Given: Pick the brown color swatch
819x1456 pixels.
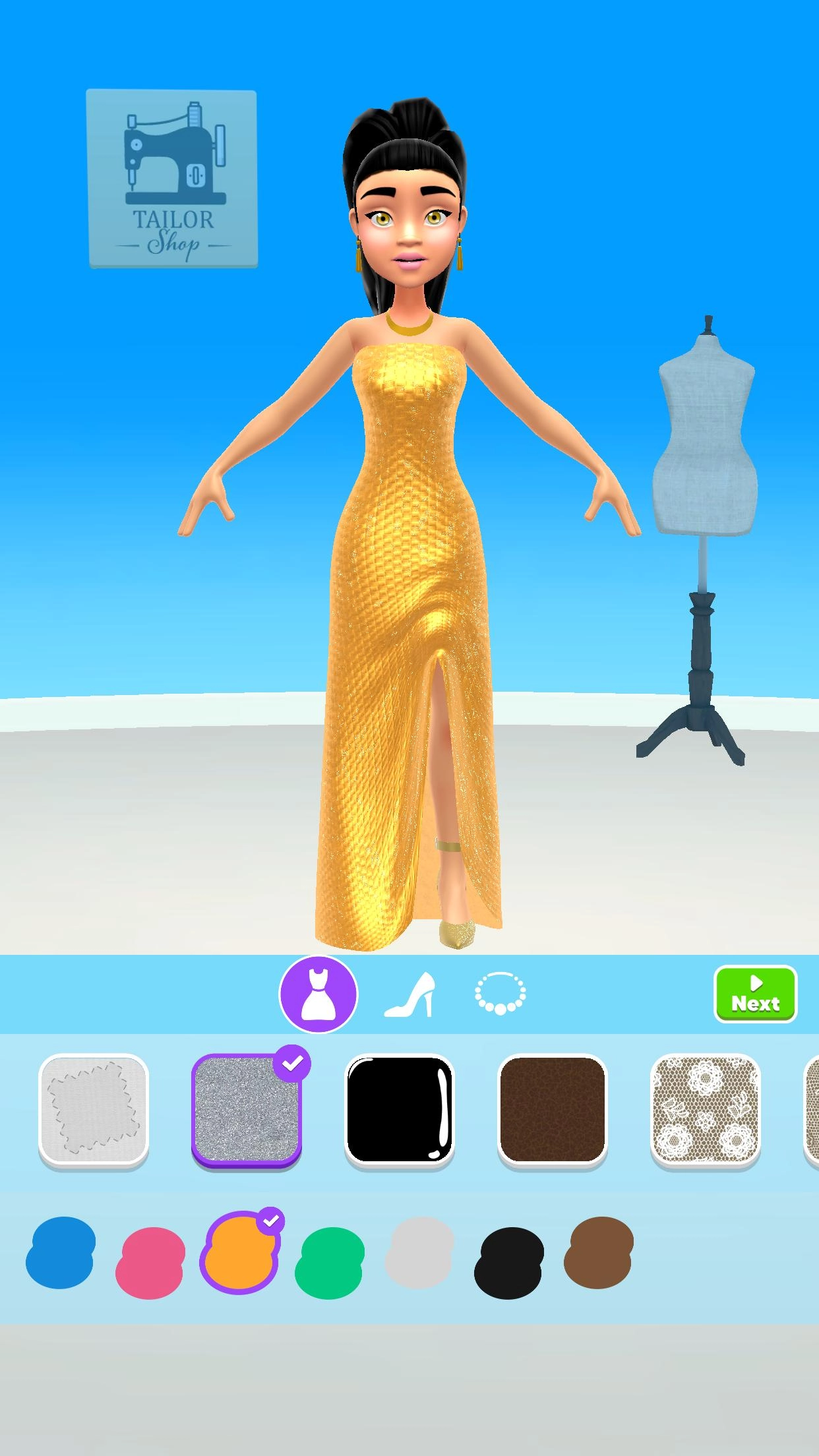Looking at the screenshot, I should click(599, 1252).
